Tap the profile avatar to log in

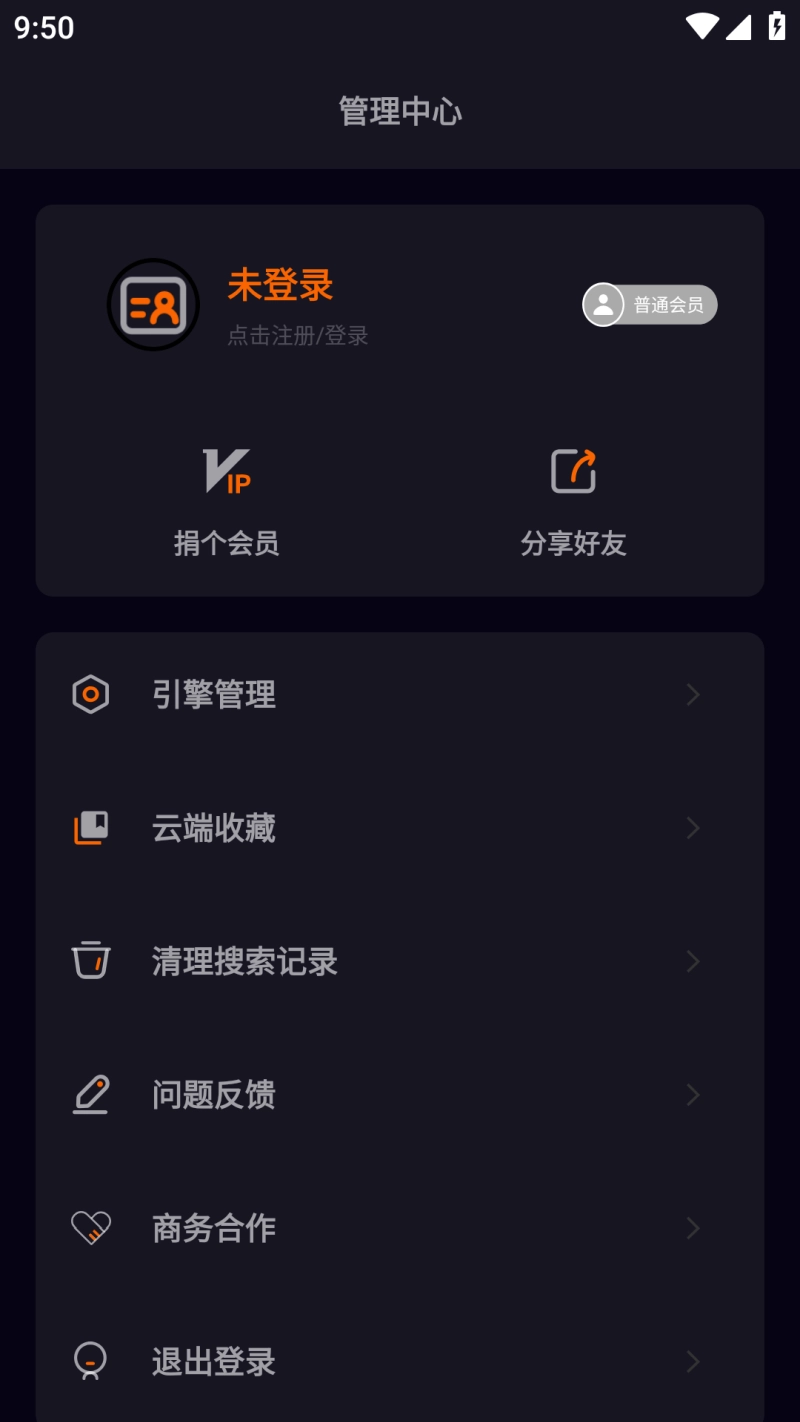coord(153,305)
